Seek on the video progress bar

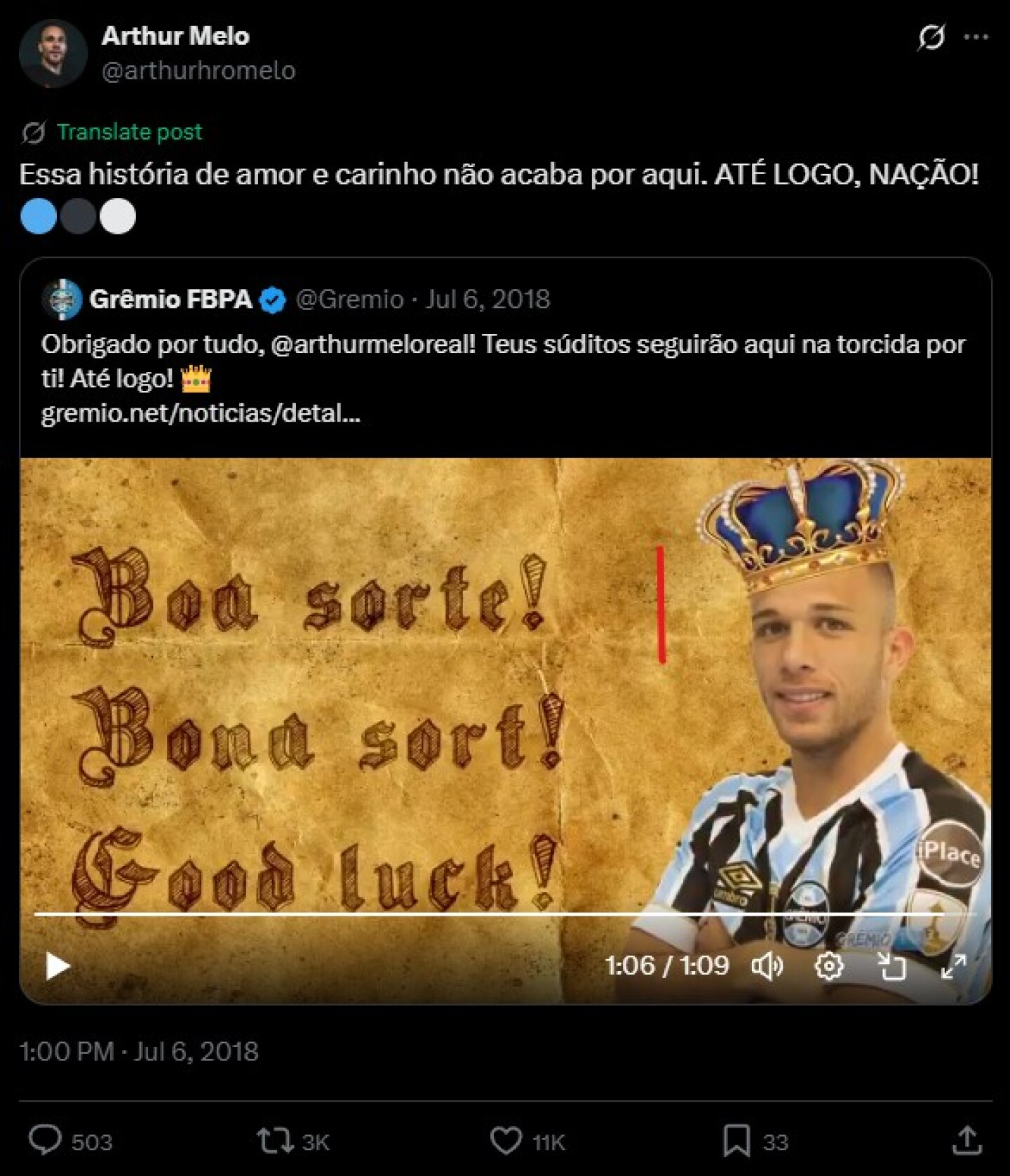click(x=491, y=914)
